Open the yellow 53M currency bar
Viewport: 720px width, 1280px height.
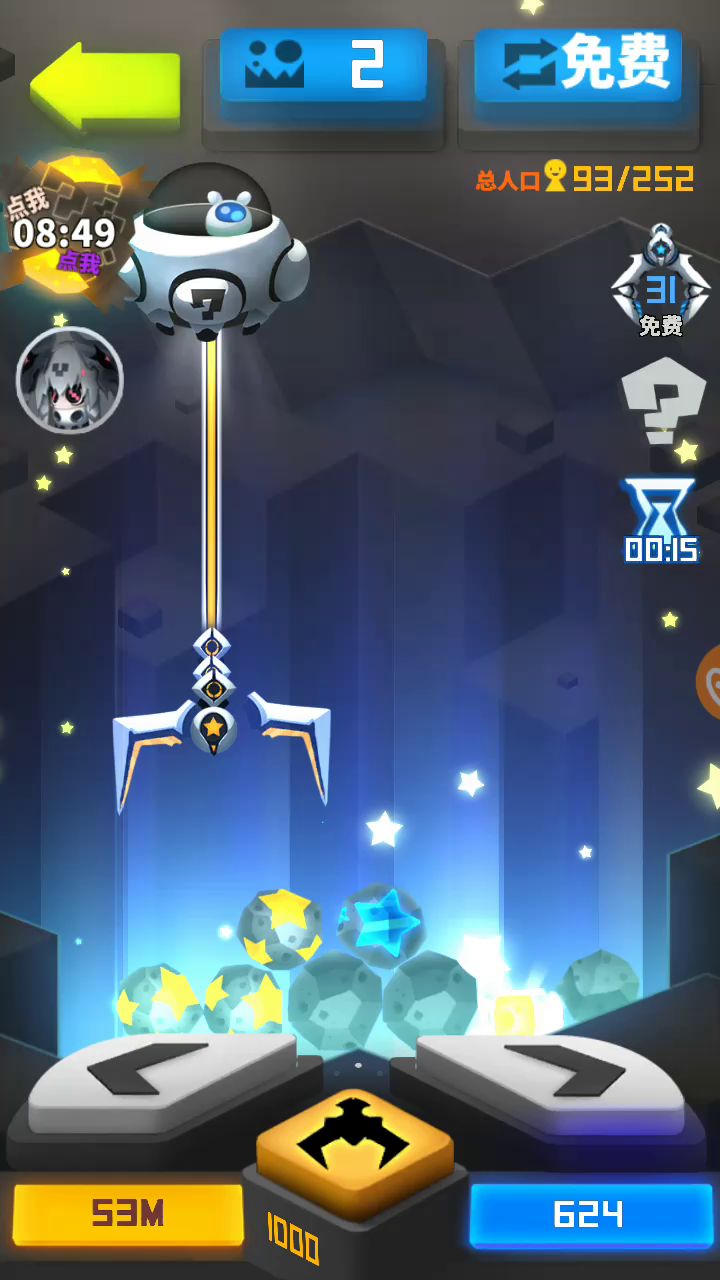[128, 1213]
